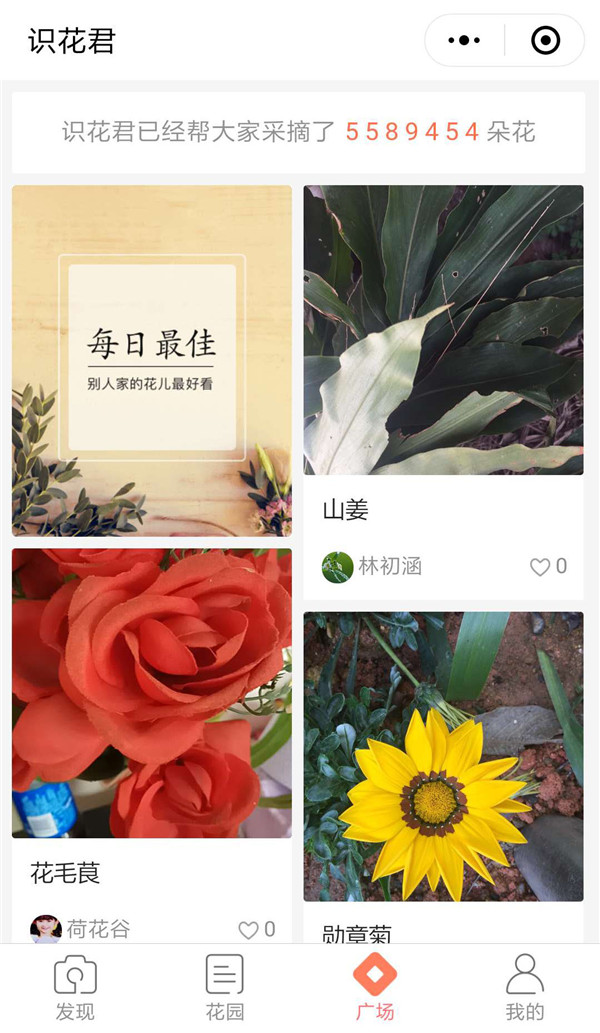Open the 花毛茛 red flower photo
The width and height of the screenshot is (600, 1033).
[x=151, y=693]
